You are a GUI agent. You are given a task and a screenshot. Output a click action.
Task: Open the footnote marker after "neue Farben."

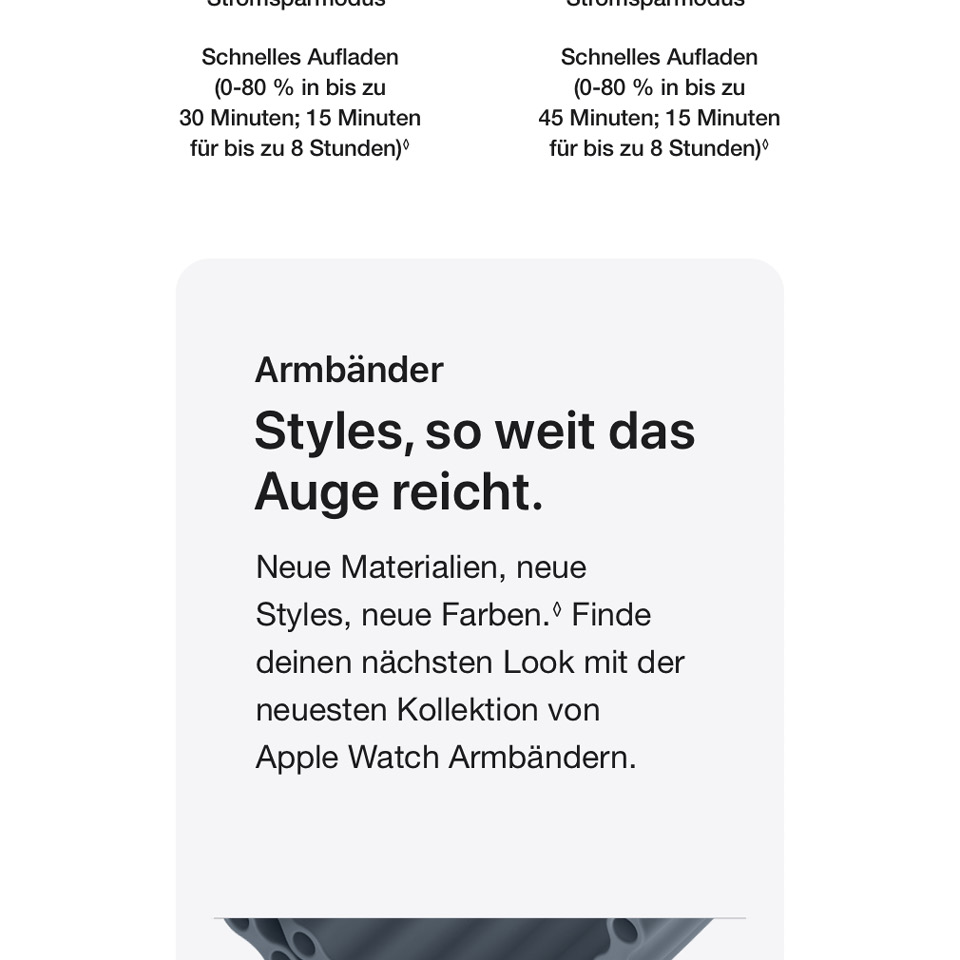pos(557,609)
